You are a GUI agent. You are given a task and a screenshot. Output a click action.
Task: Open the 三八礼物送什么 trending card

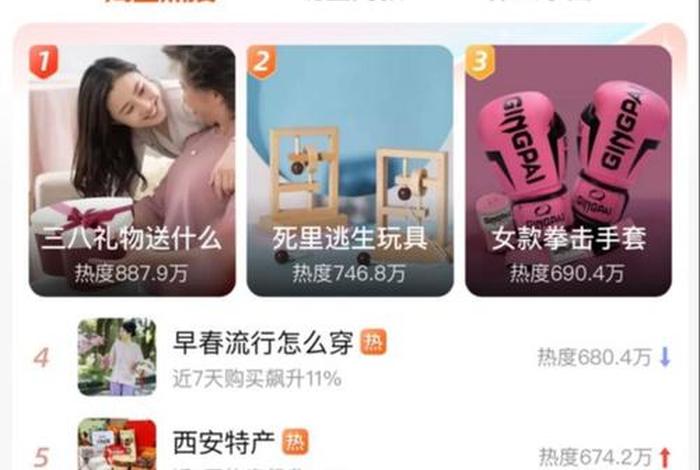[131, 170]
